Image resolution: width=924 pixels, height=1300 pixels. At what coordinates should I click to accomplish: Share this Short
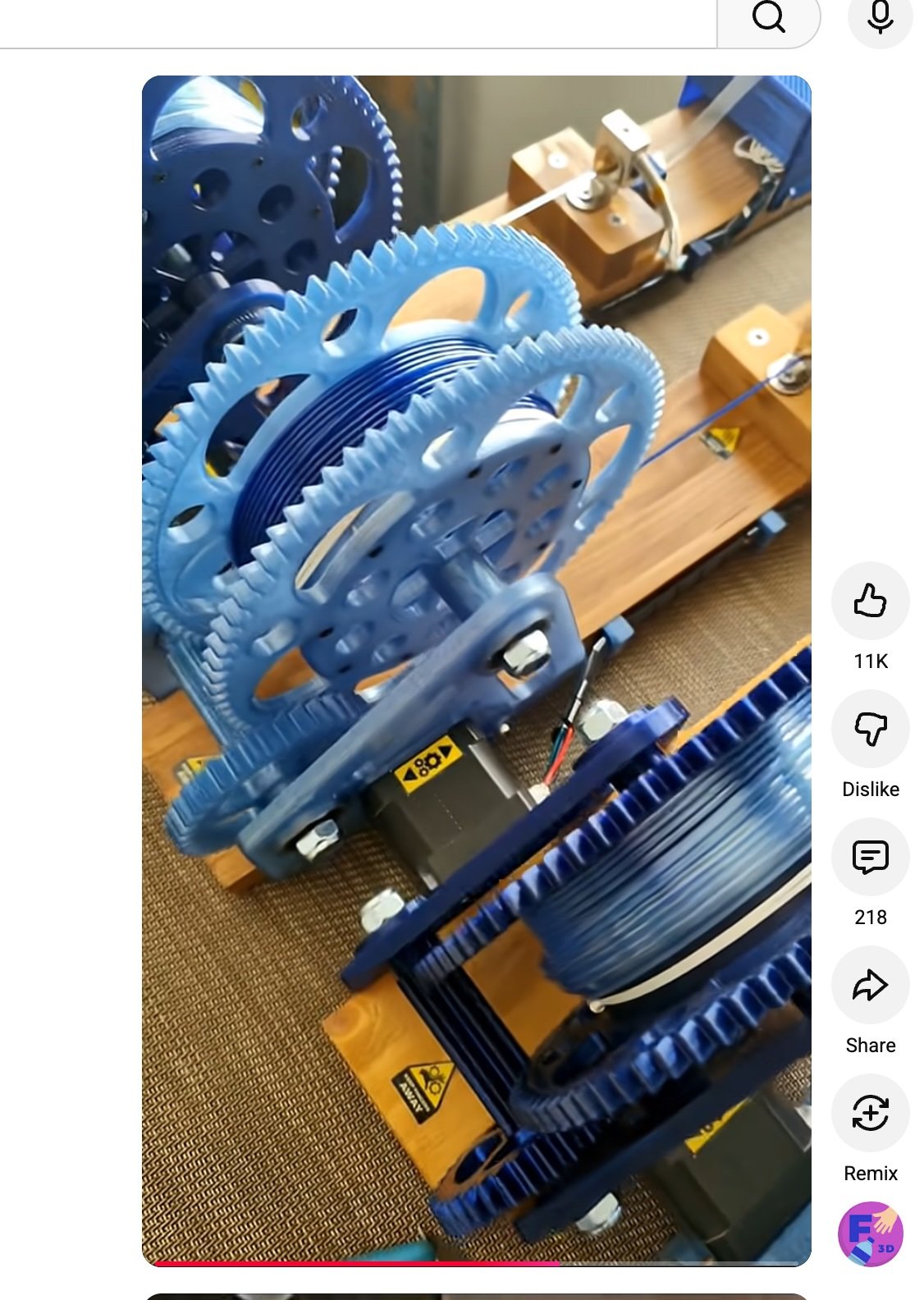click(x=870, y=985)
